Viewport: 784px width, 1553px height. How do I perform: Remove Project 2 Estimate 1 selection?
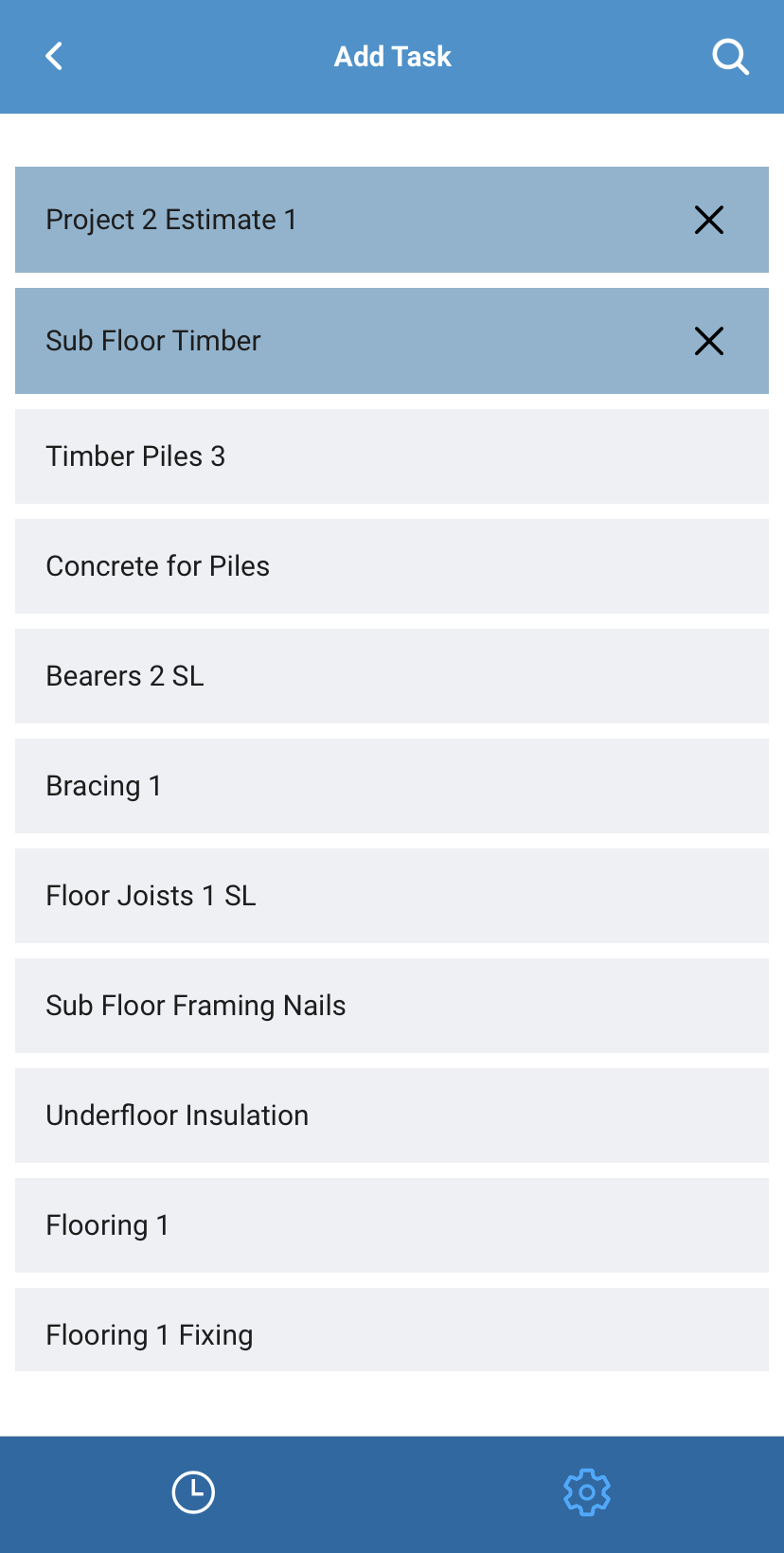(708, 220)
